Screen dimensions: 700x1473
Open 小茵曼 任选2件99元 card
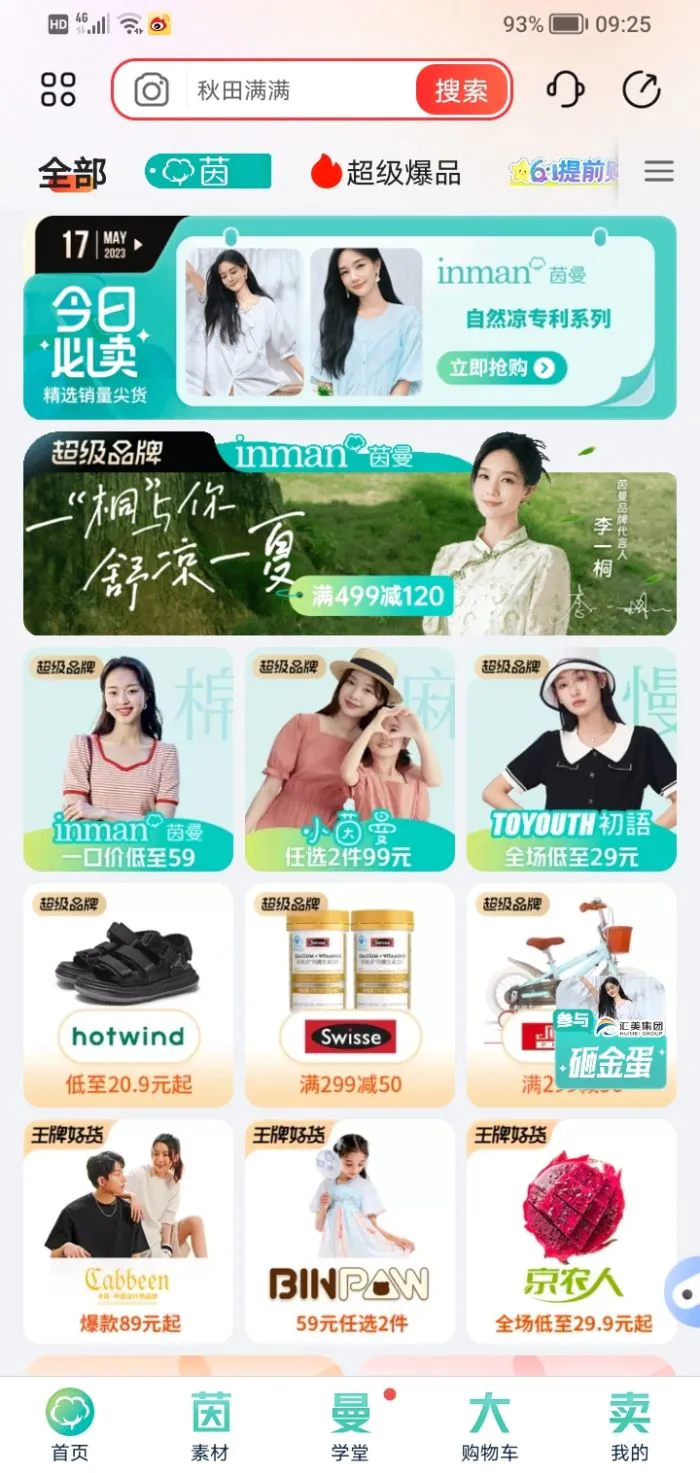(349, 760)
